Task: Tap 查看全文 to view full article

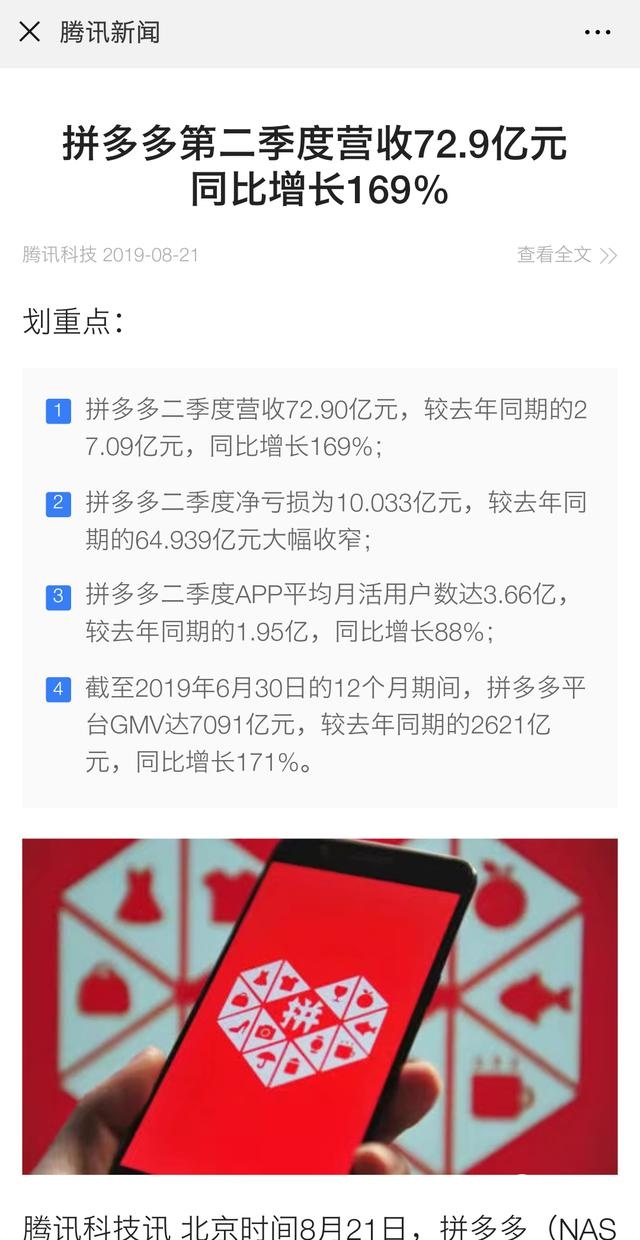Action: [x=565, y=255]
